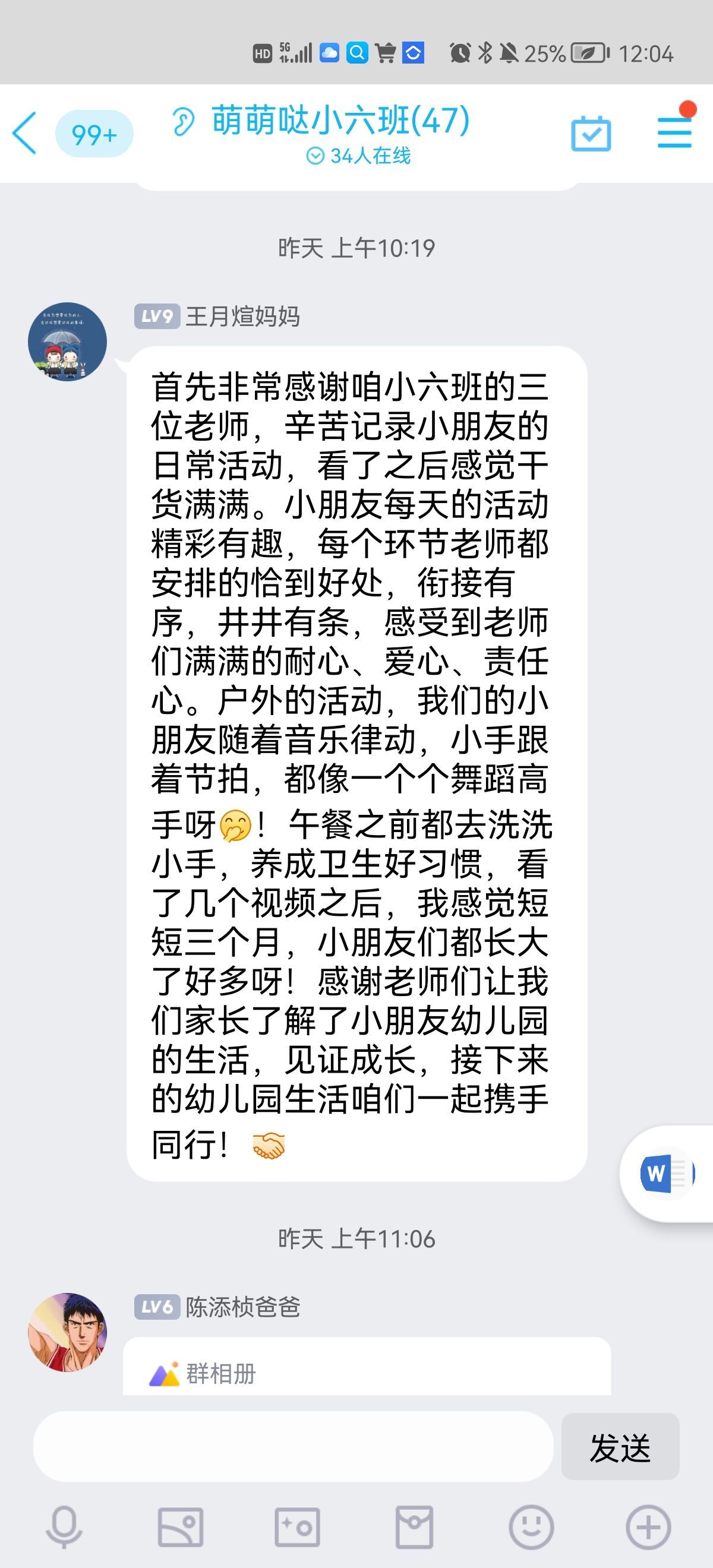Open the group settings menu
713x1568 pixels.
[x=674, y=132]
